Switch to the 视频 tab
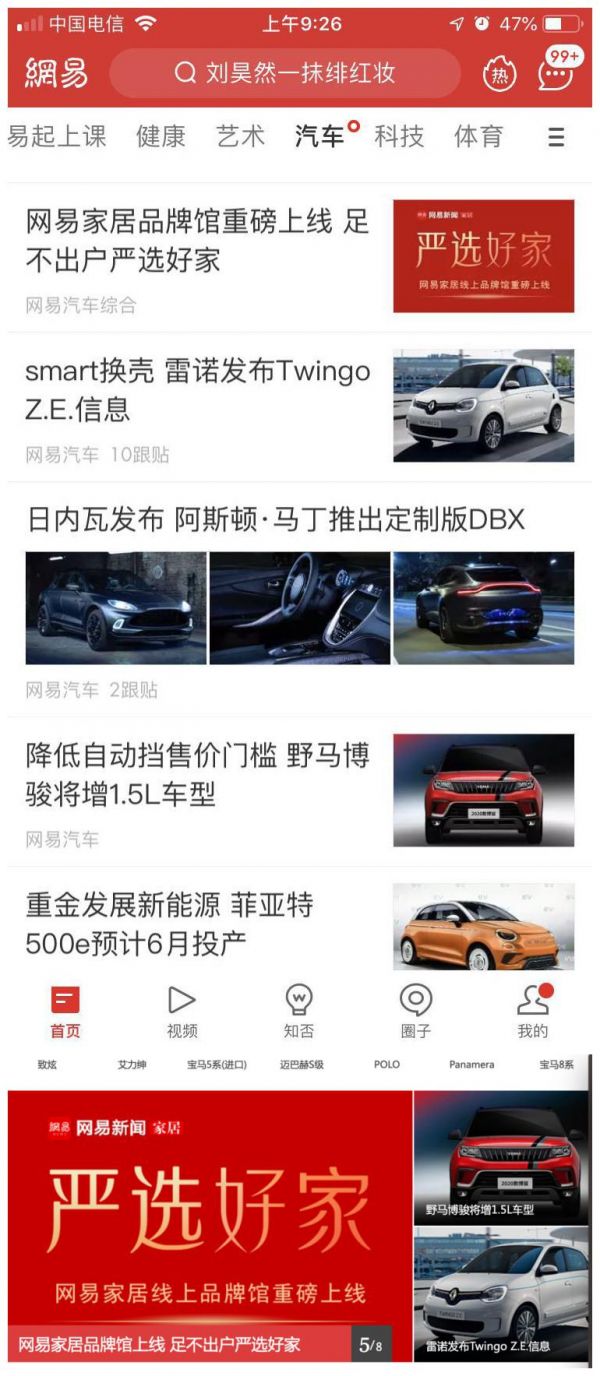 pyautogui.click(x=182, y=1012)
